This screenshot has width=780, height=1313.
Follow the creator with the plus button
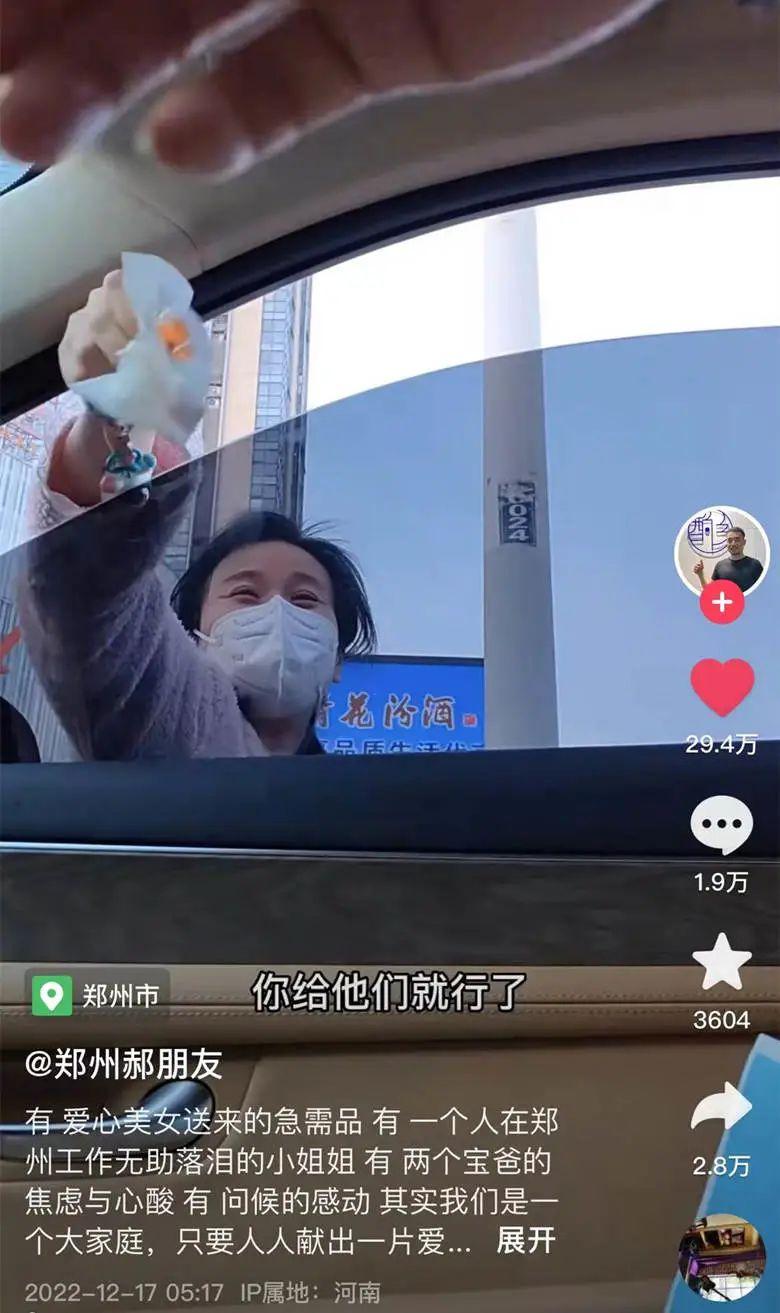[x=721, y=603]
